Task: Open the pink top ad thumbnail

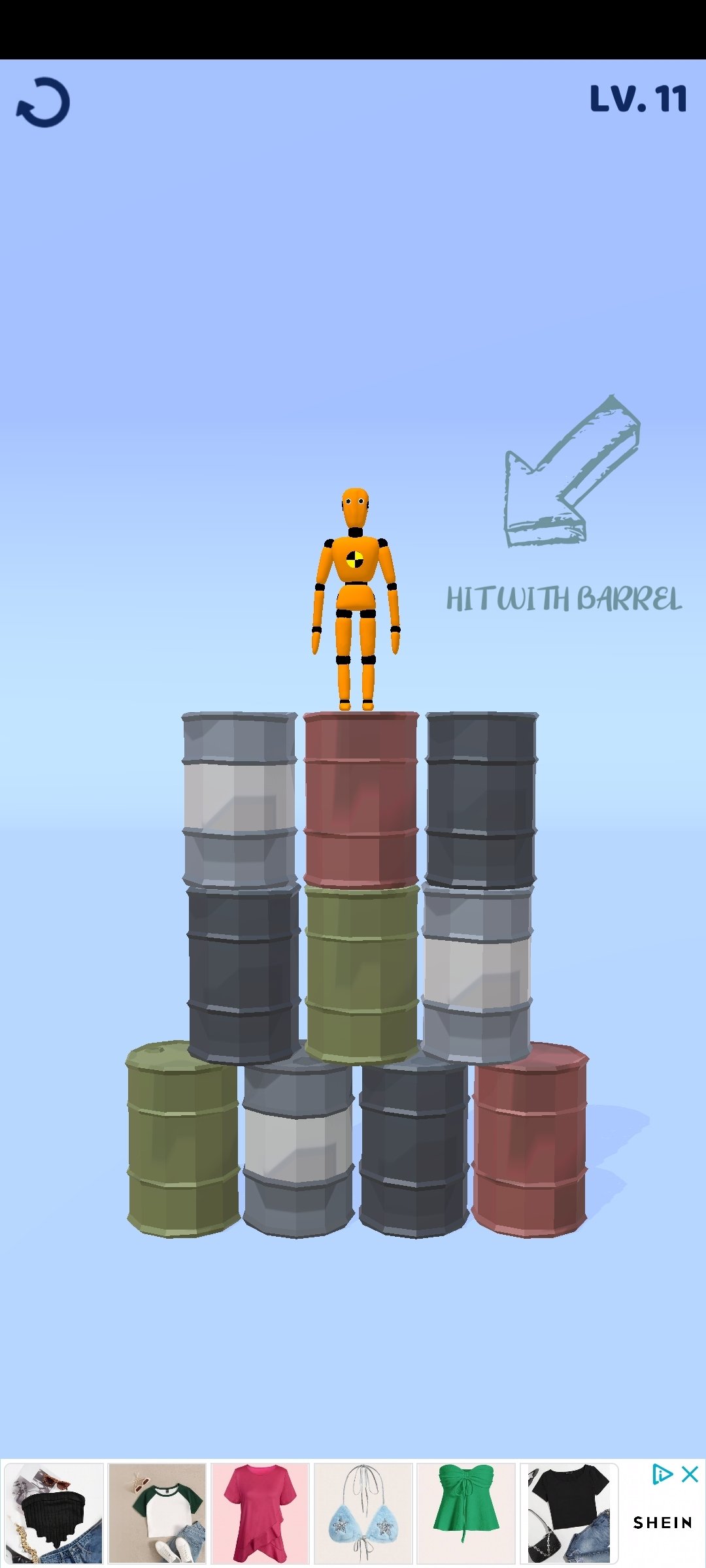Action: tap(260, 1514)
